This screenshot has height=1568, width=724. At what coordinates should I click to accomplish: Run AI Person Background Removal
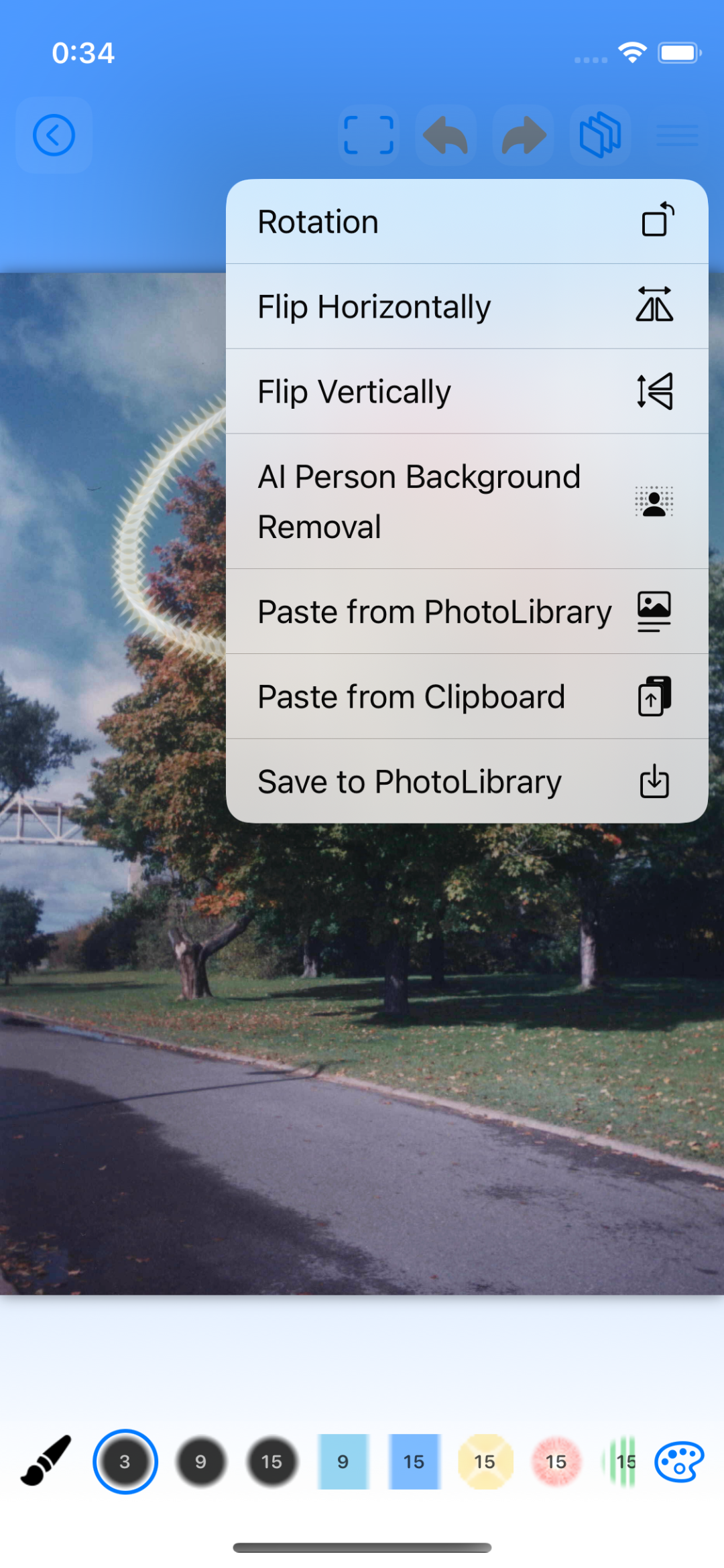467,502
